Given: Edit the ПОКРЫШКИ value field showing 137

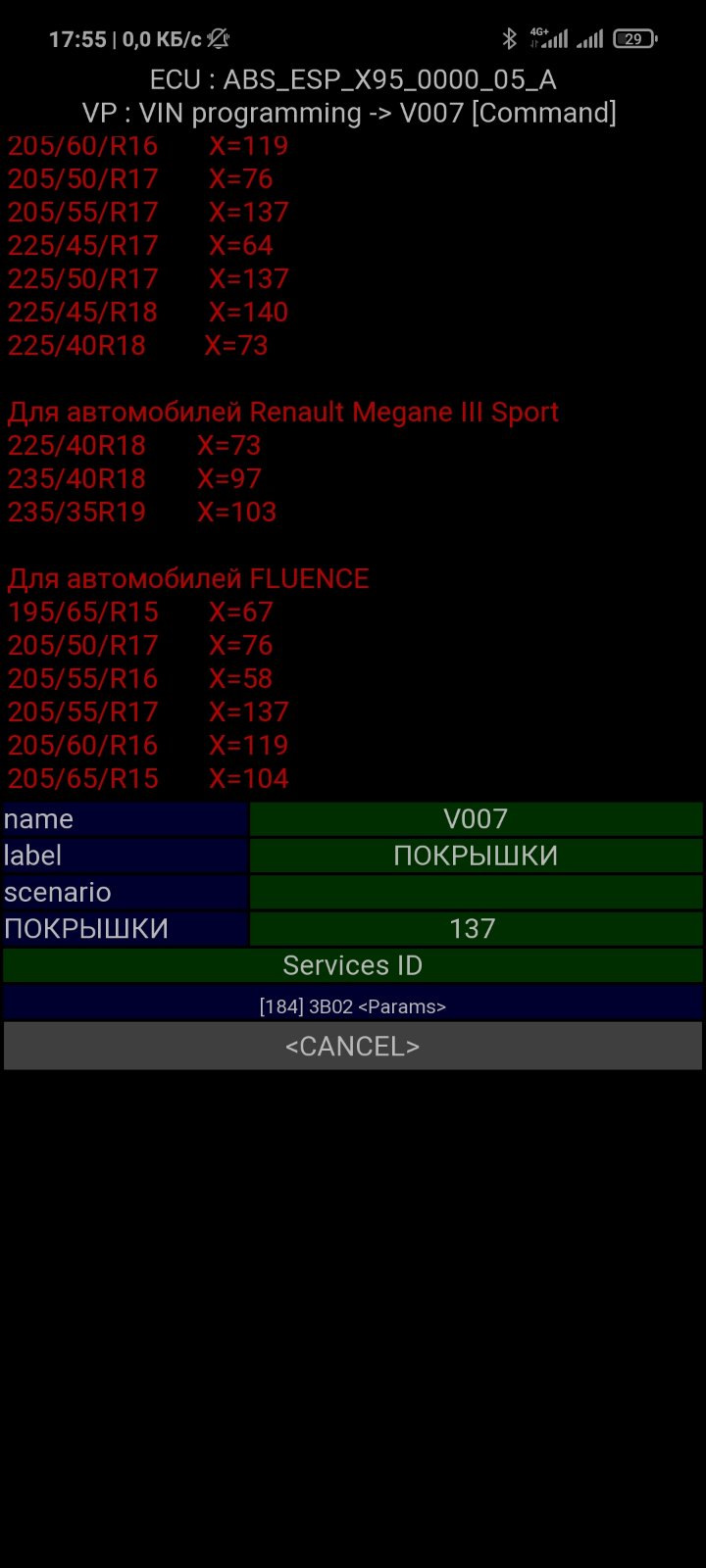Looking at the screenshot, I should 475,928.
